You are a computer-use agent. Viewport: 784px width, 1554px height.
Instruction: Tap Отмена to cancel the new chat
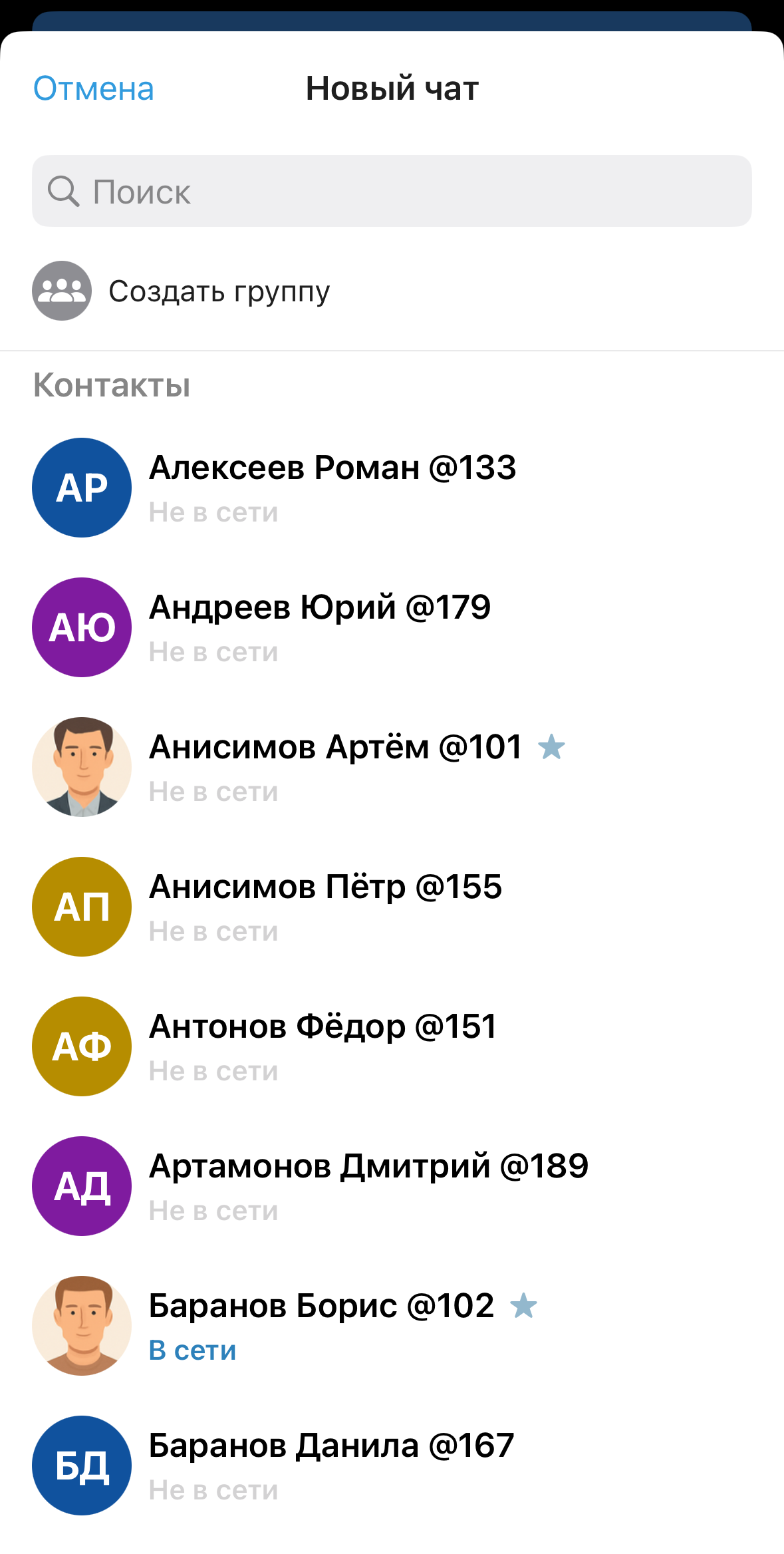[x=94, y=88]
